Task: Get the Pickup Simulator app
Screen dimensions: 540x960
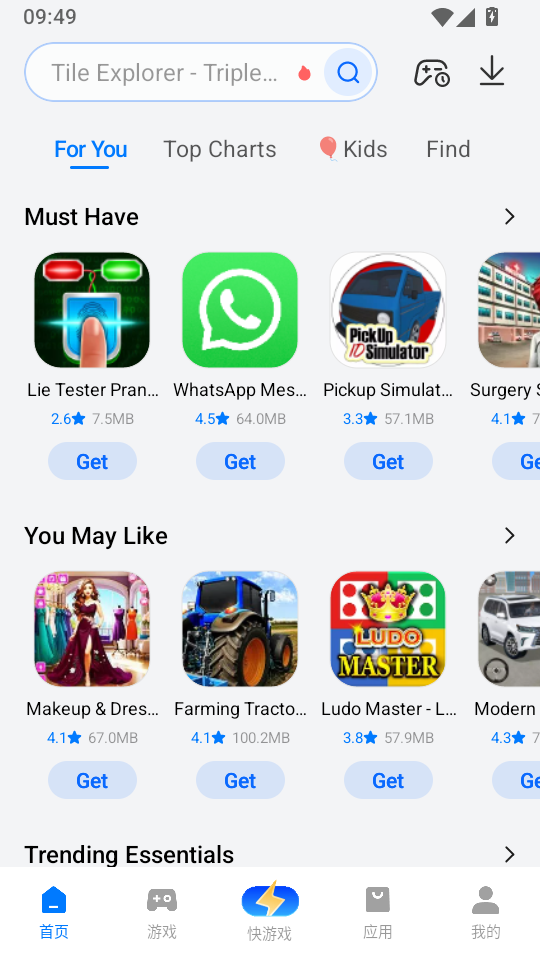Action: click(x=388, y=461)
